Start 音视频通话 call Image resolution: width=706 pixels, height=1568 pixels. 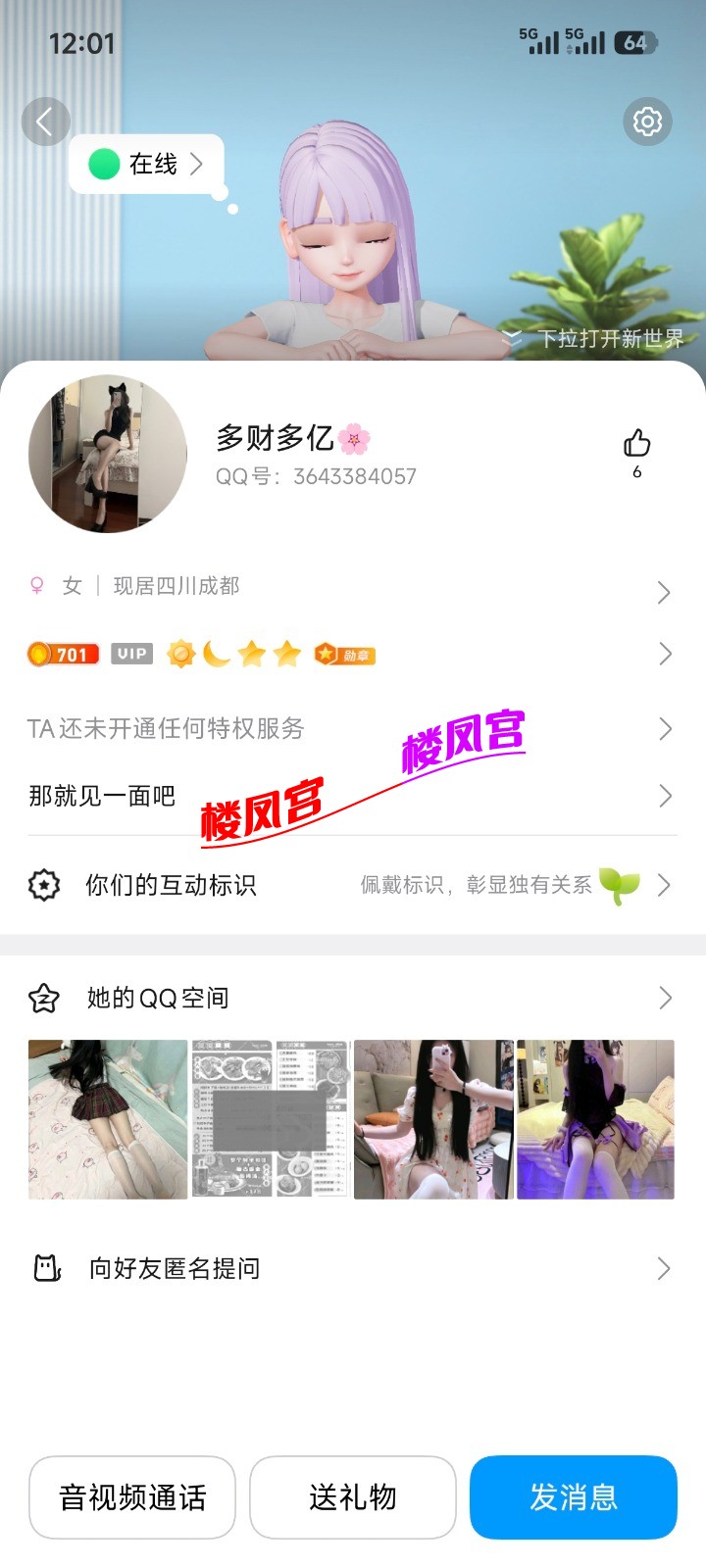[132, 1497]
